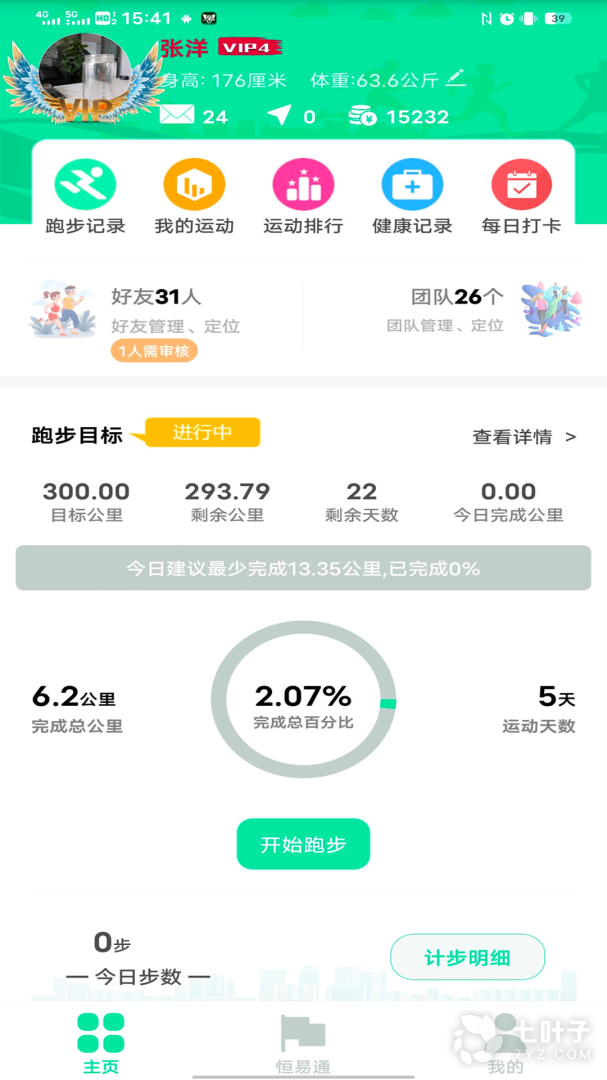
Task: Review the 1人需审核 pending request
Action: coord(154,351)
